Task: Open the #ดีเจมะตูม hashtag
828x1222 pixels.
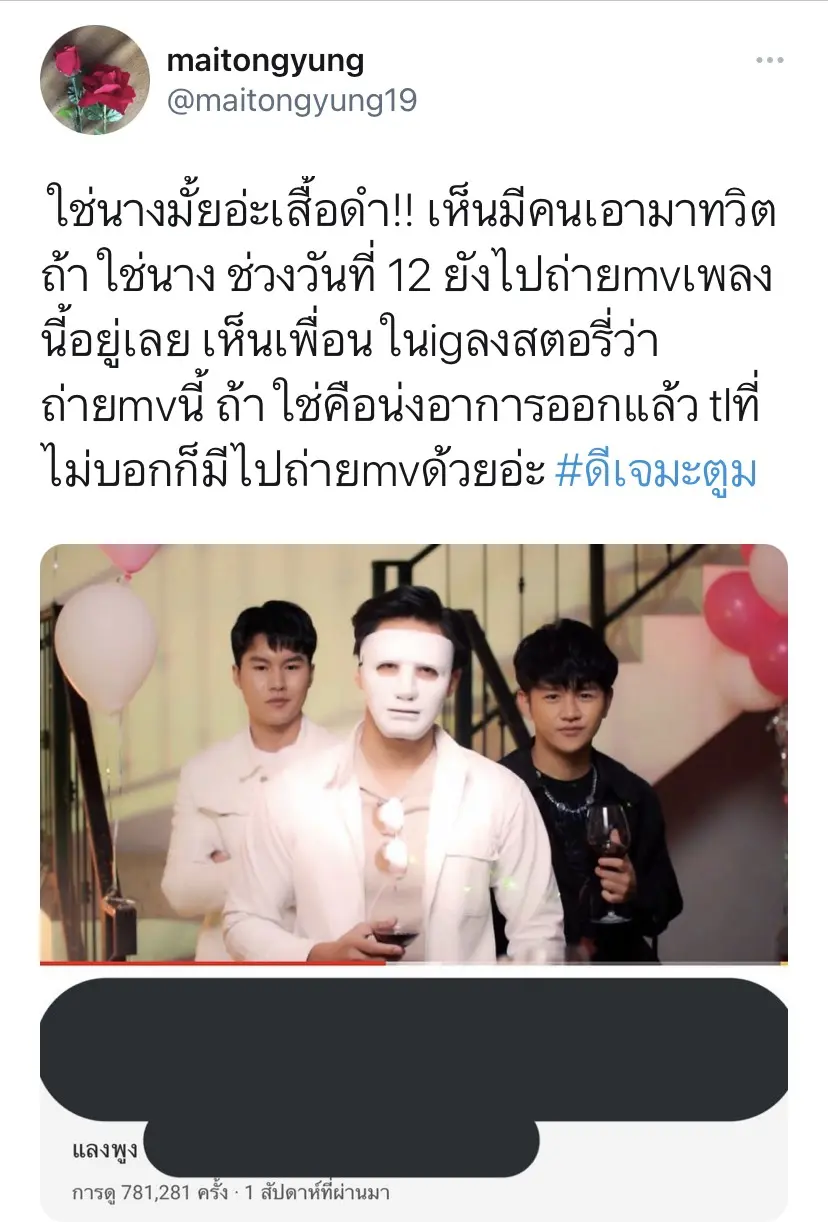Action: click(655, 472)
